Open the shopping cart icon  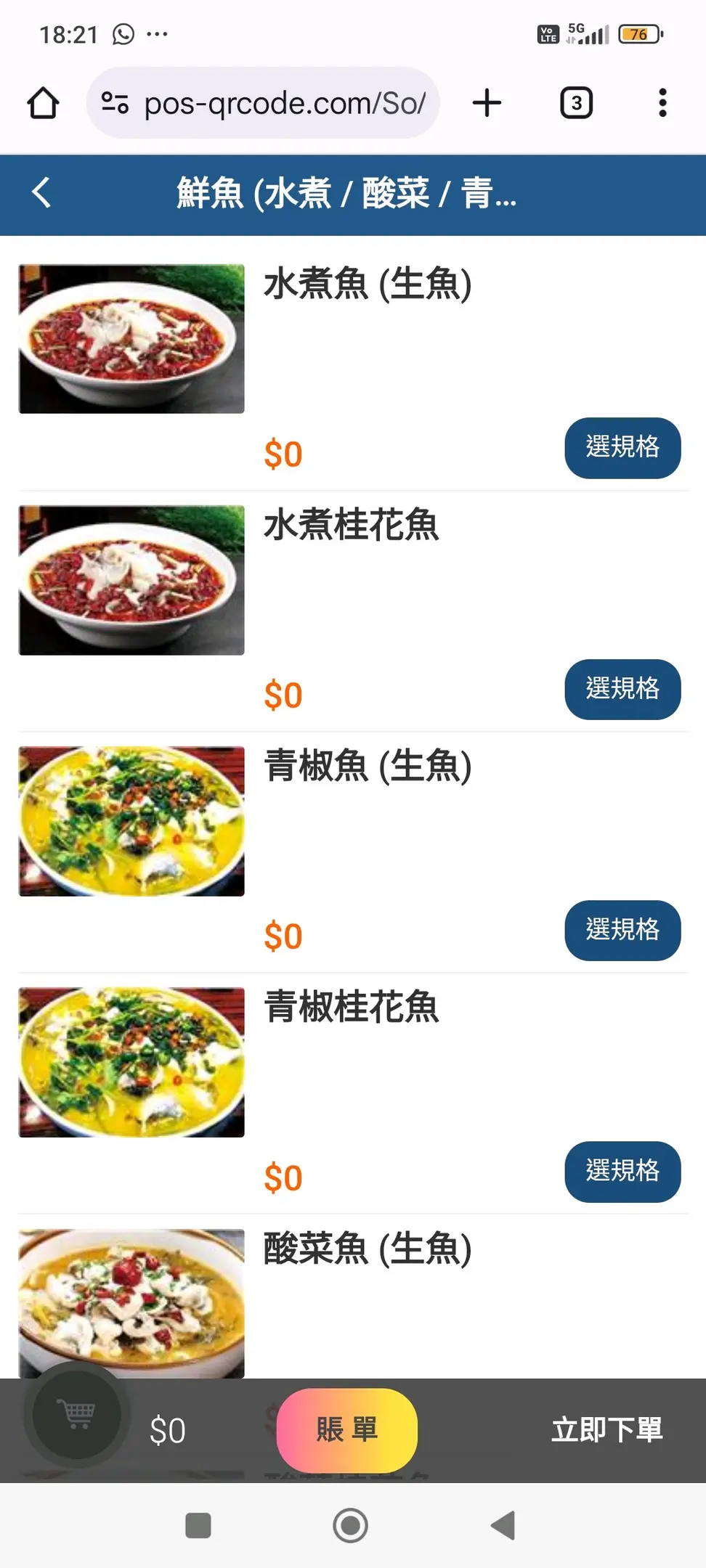coord(76,1415)
